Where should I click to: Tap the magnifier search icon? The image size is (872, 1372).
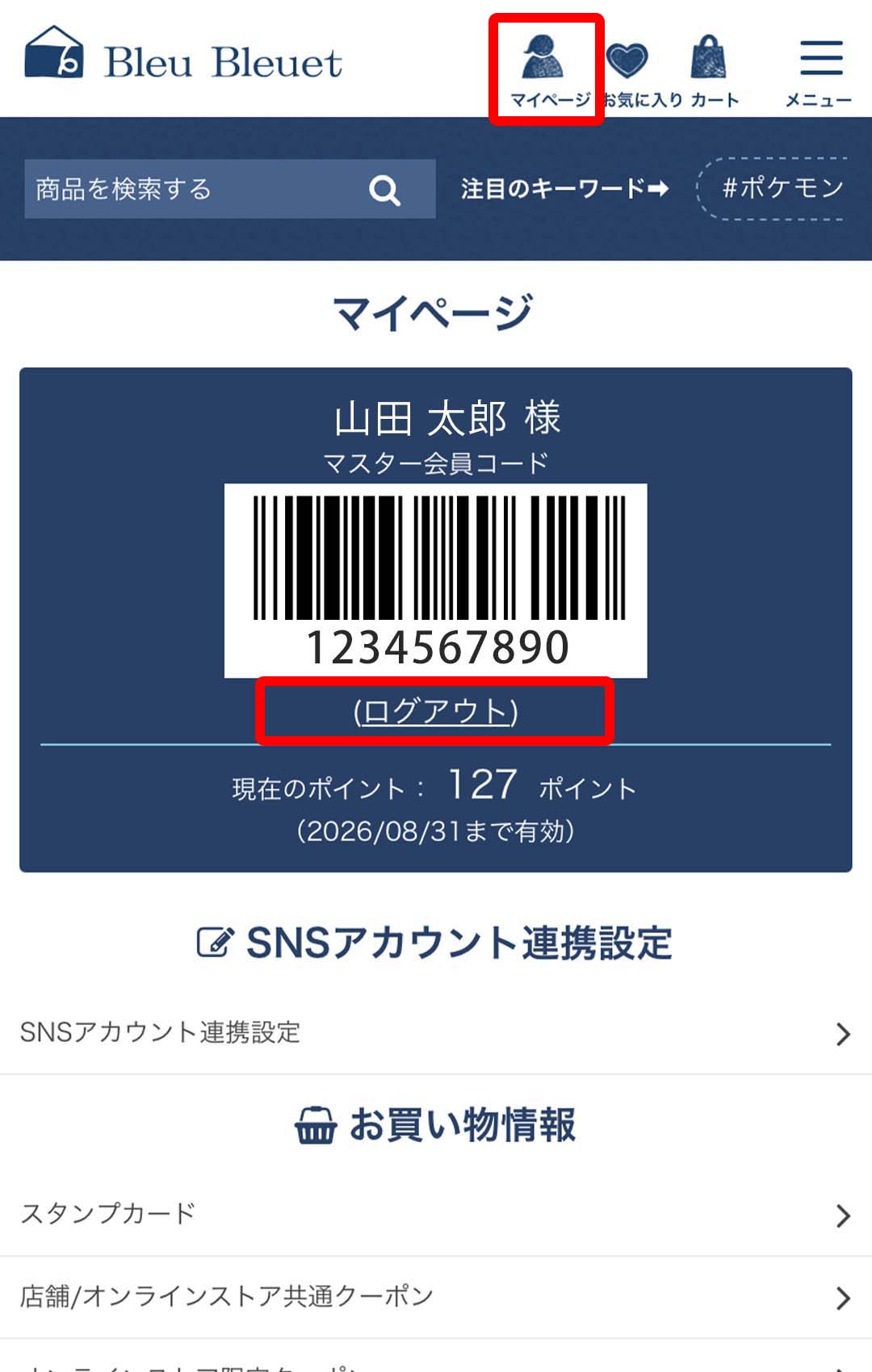pyautogui.click(x=385, y=190)
